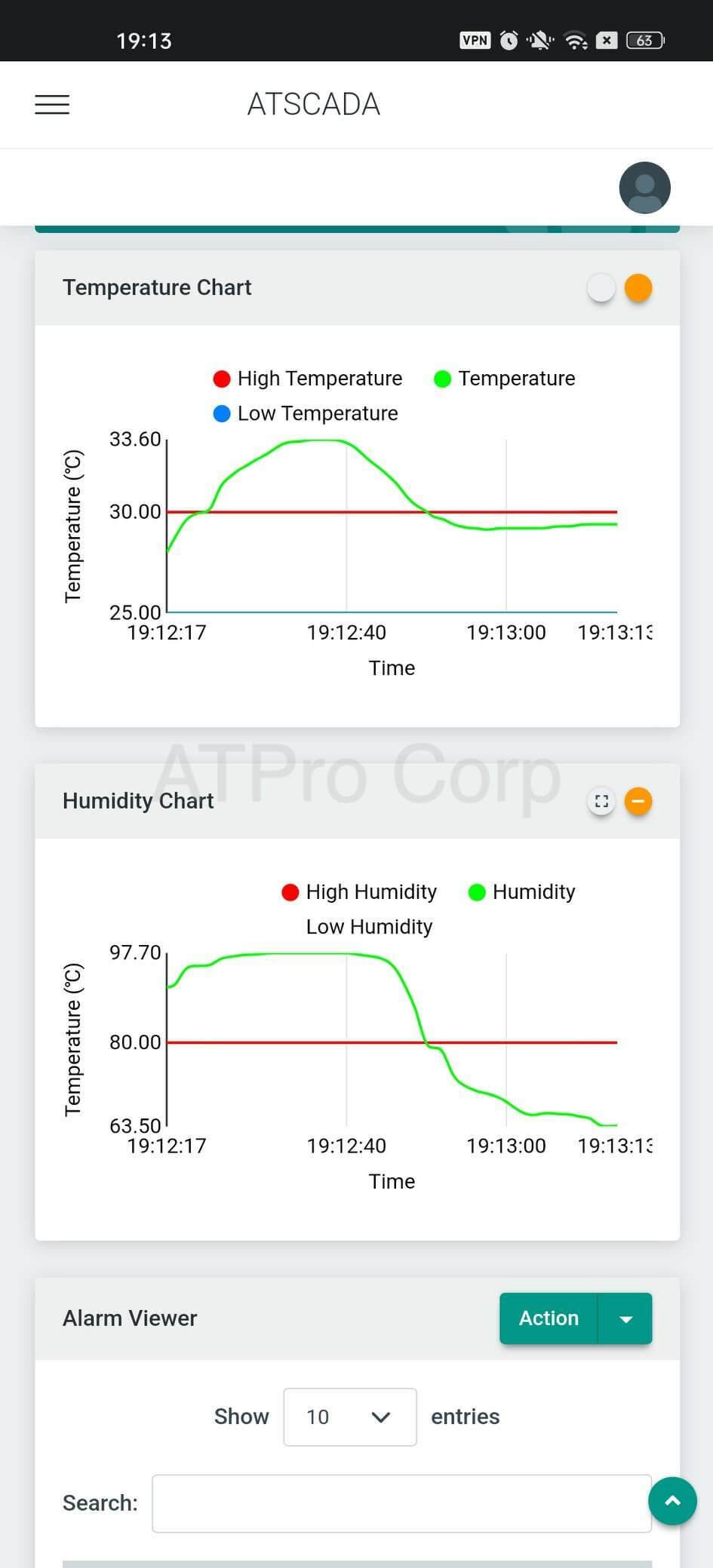The image size is (713, 1568).
Task: Open the user profile avatar
Action: 644,188
